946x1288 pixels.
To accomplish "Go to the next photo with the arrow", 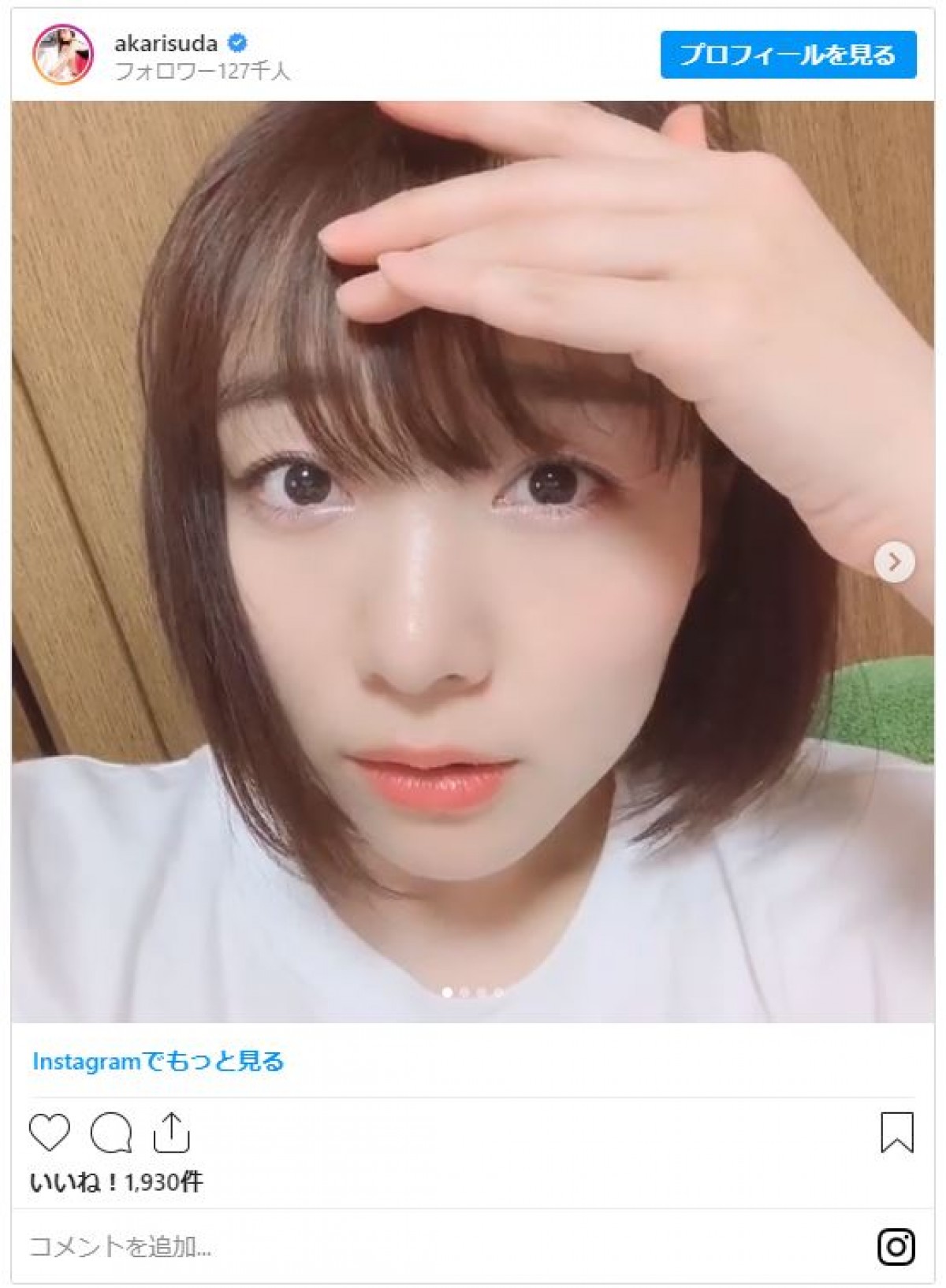I will pos(894,562).
